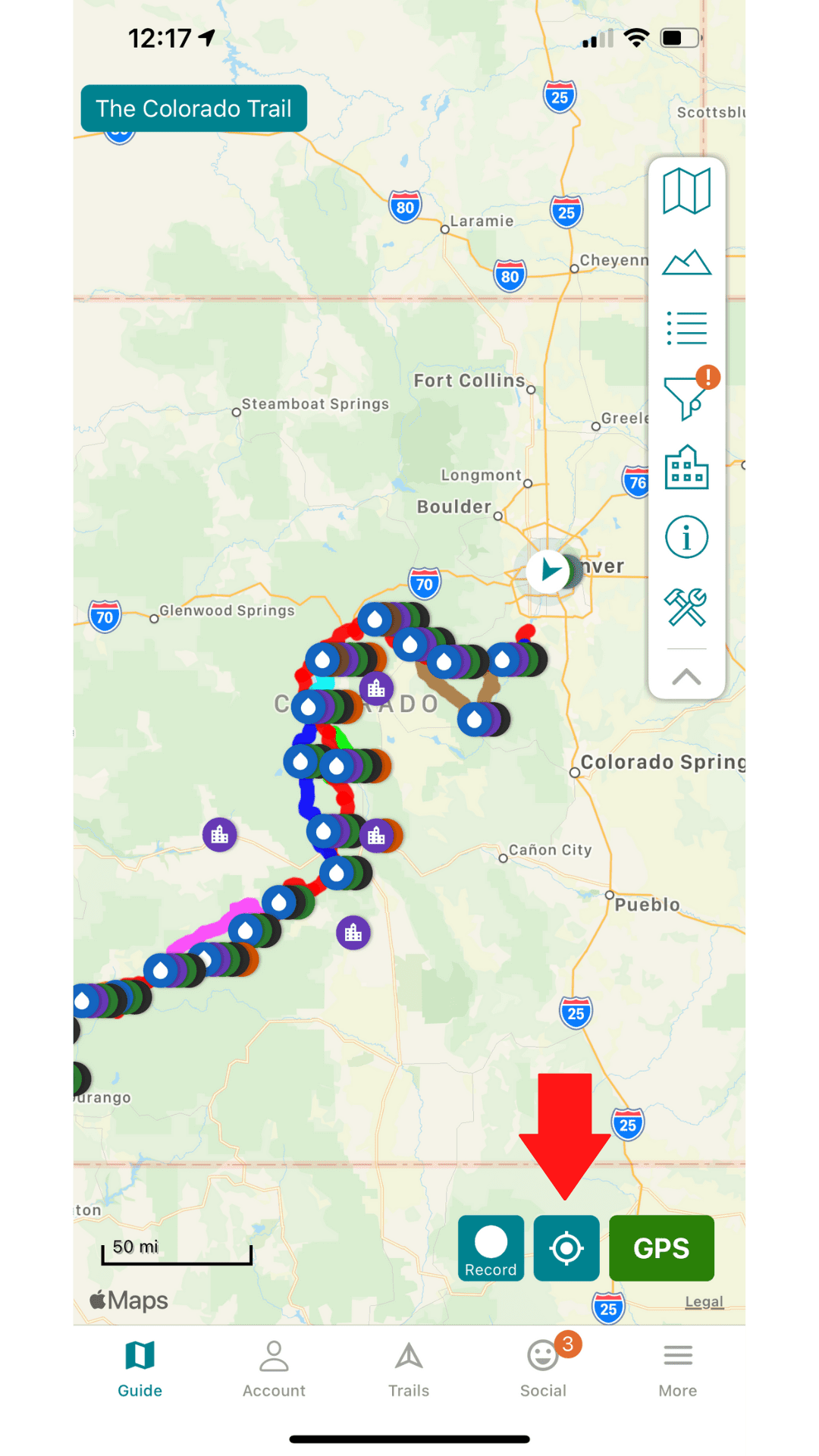This screenshot has height=1456, width=819.
Task: Center the map on current location
Action: pos(566,1247)
